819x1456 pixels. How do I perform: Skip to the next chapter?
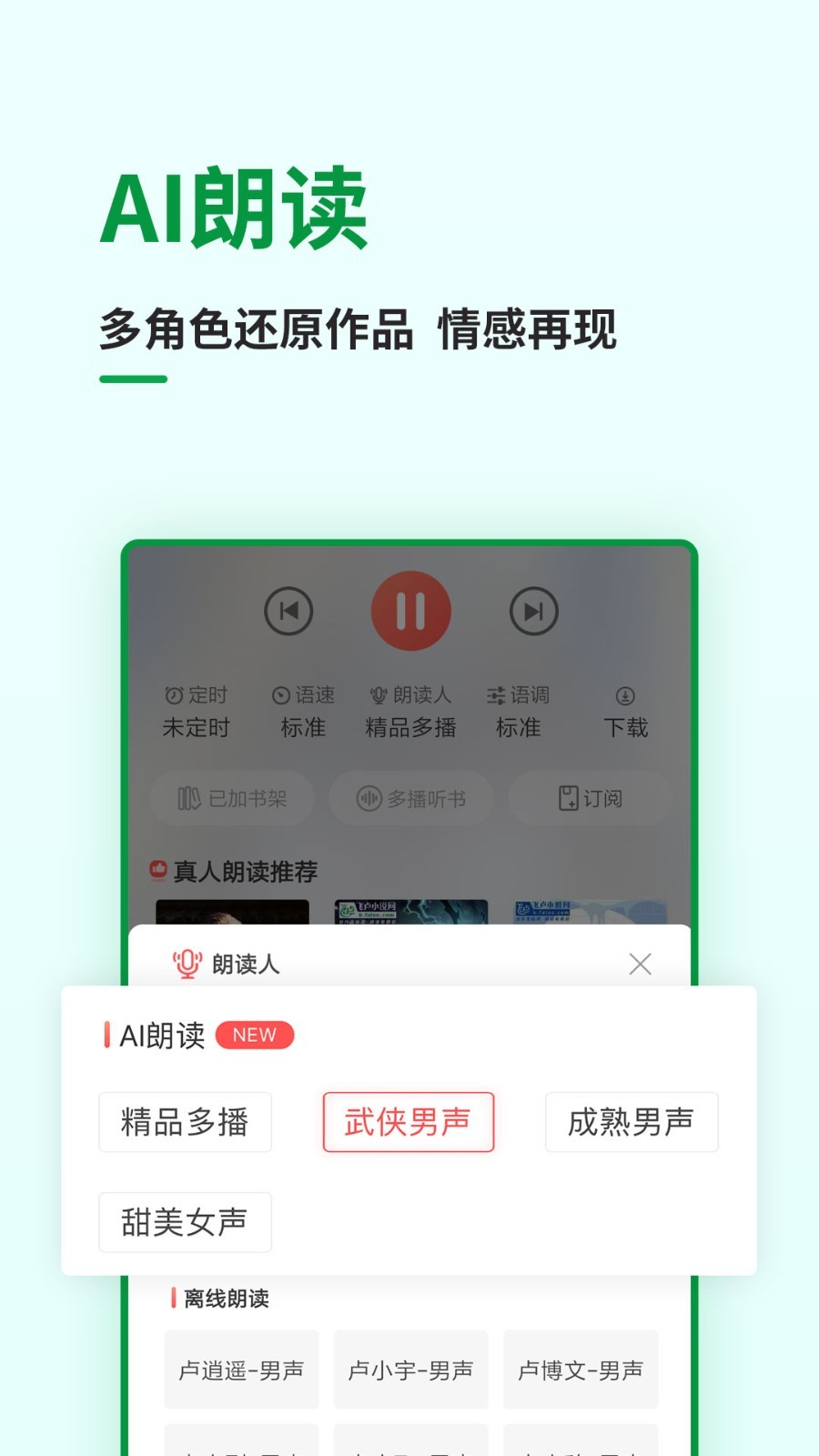pyautogui.click(x=534, y=611)
